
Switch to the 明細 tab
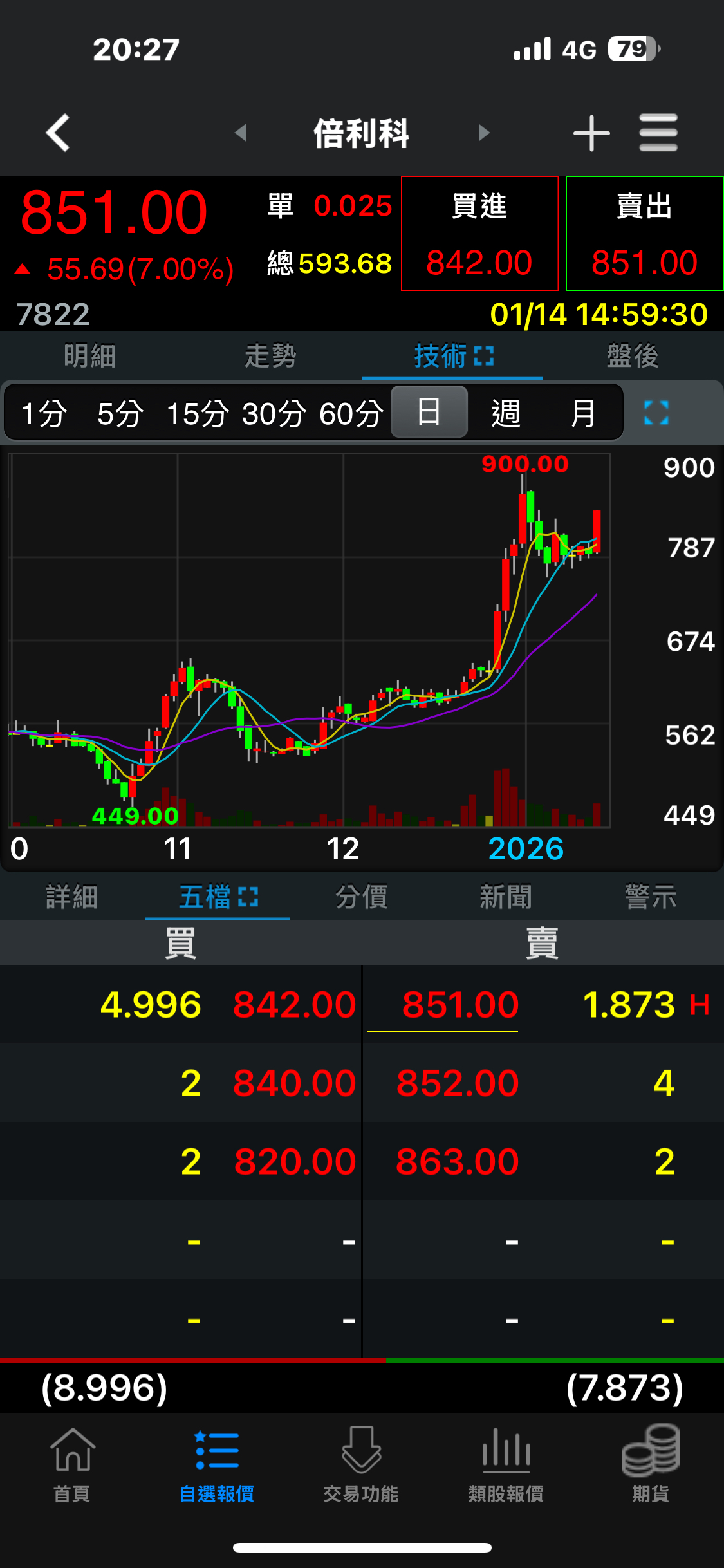tap(90, 356)
